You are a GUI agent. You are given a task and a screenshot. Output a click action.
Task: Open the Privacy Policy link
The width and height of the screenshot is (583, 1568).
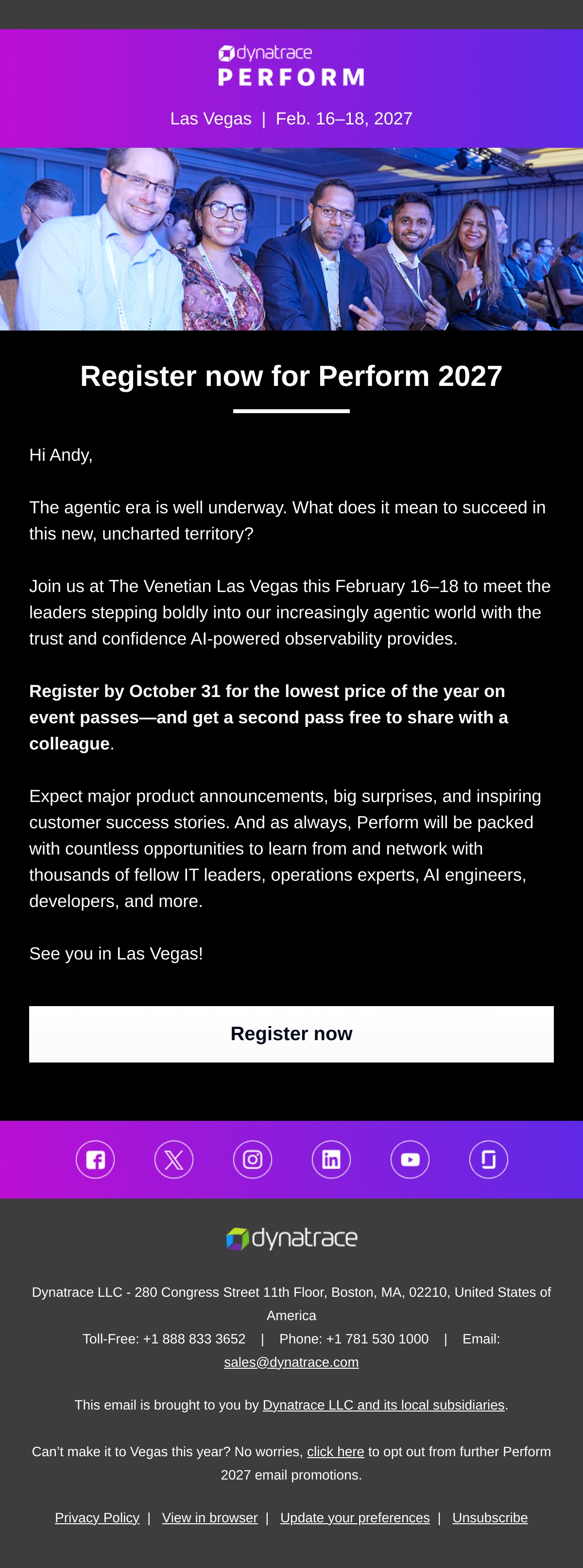click(x=97, y=1518)
